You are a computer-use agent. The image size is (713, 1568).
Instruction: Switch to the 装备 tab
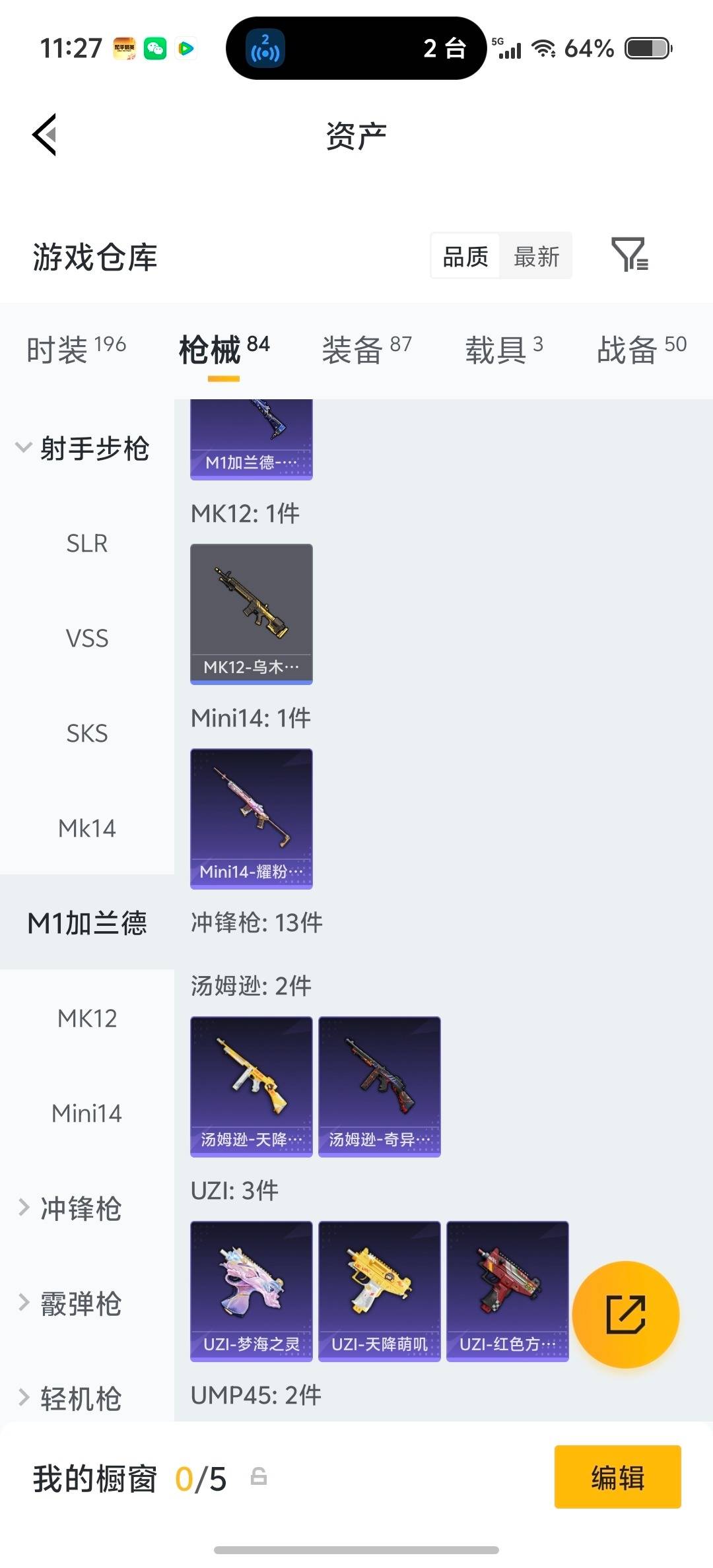point(366,349)
